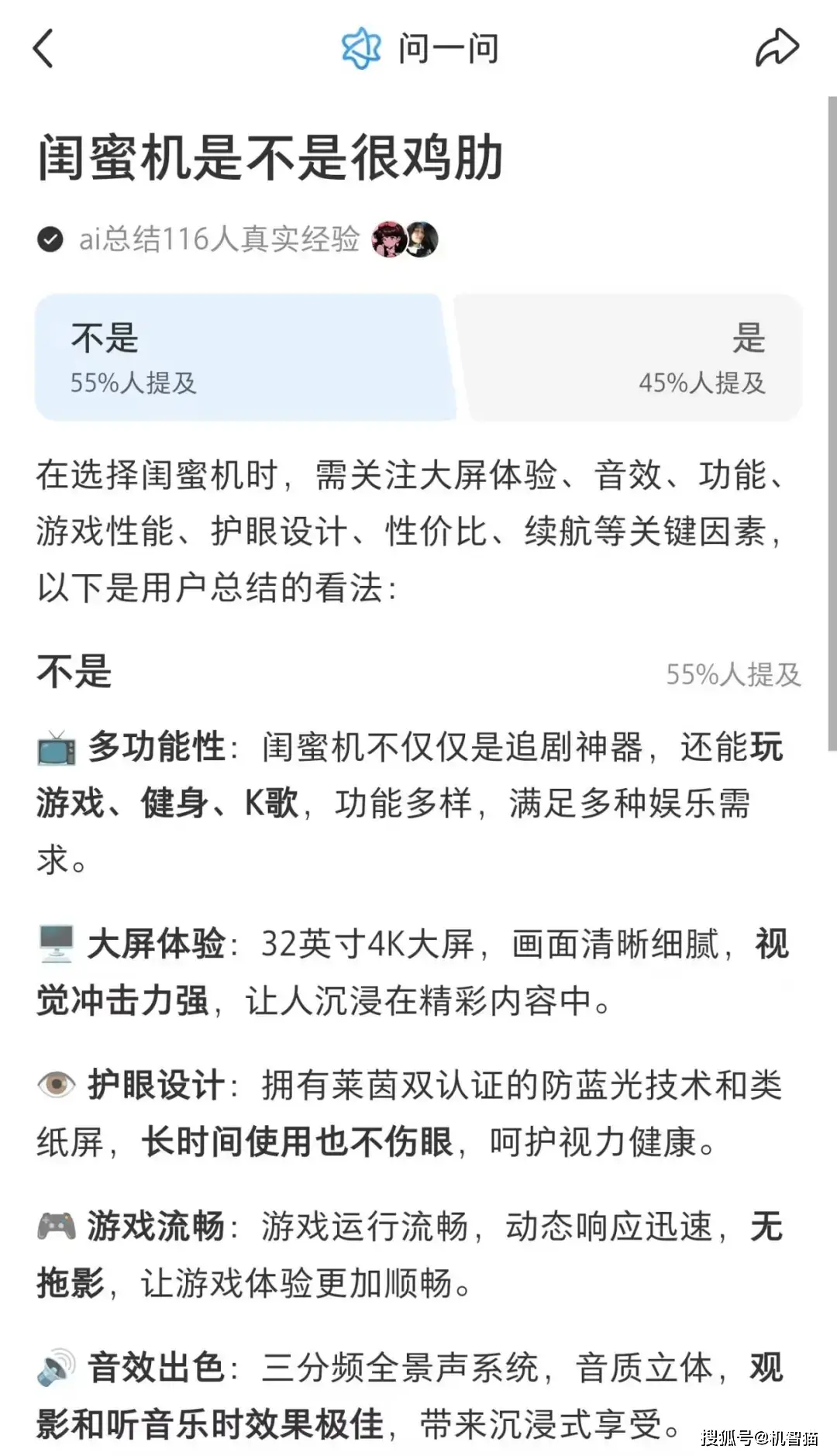Share this 问一问 summary
The height and width of the screenshot is (1456, 837).
pos(777,48)
